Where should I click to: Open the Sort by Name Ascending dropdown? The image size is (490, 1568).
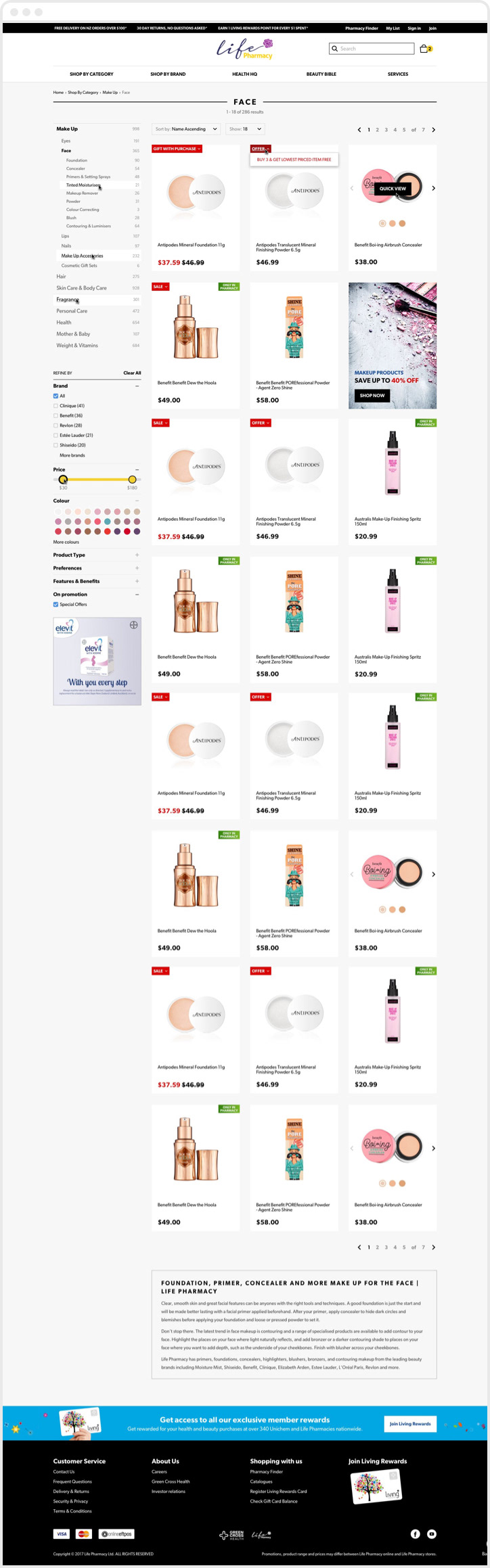click(187, 129)
